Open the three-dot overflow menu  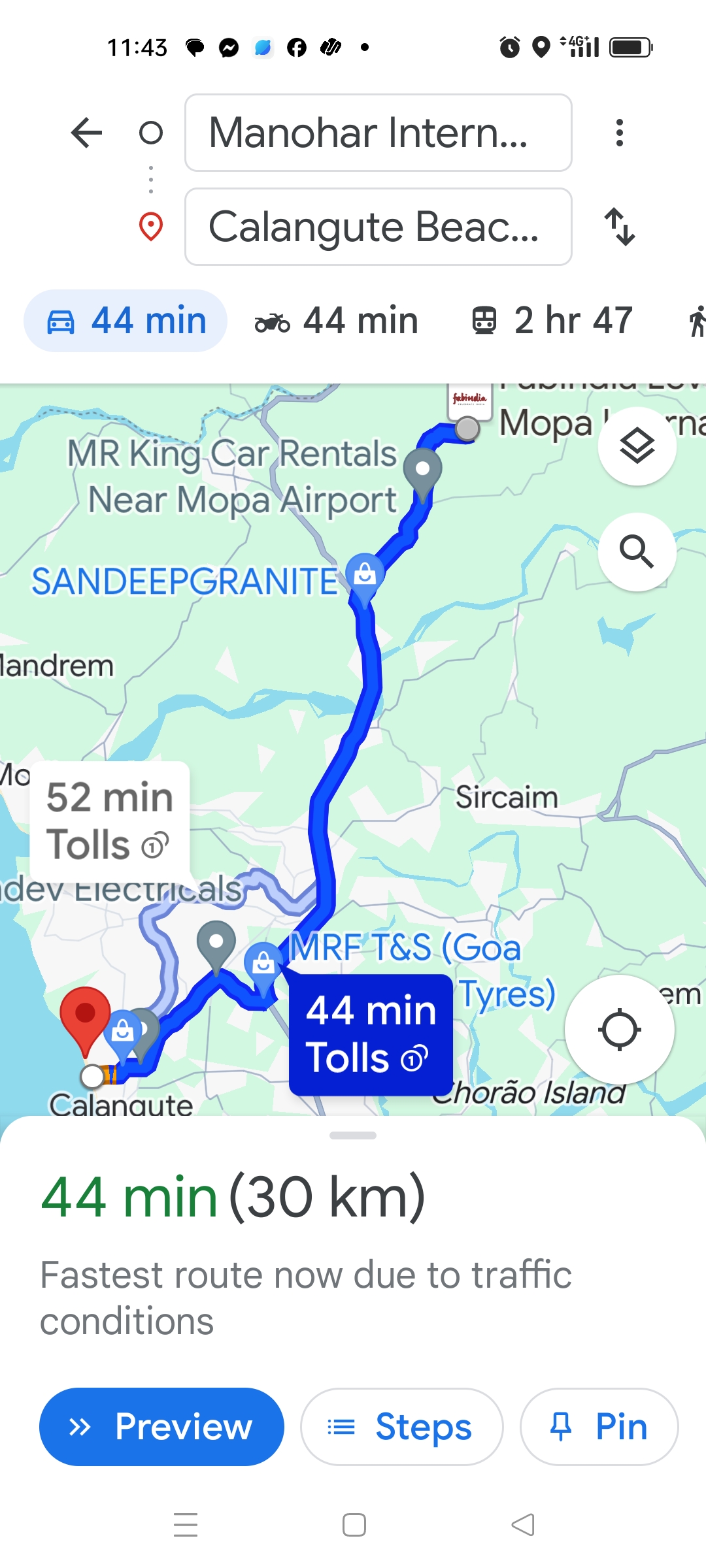tap(619, 133)
